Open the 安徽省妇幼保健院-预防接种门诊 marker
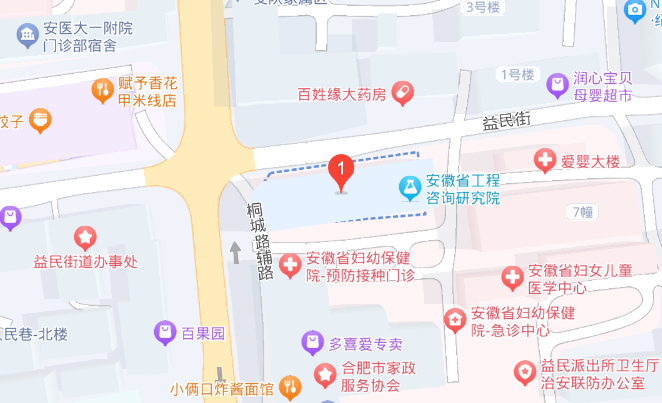The height and width of the screenshot is (403, 662). tap(289, 266)
